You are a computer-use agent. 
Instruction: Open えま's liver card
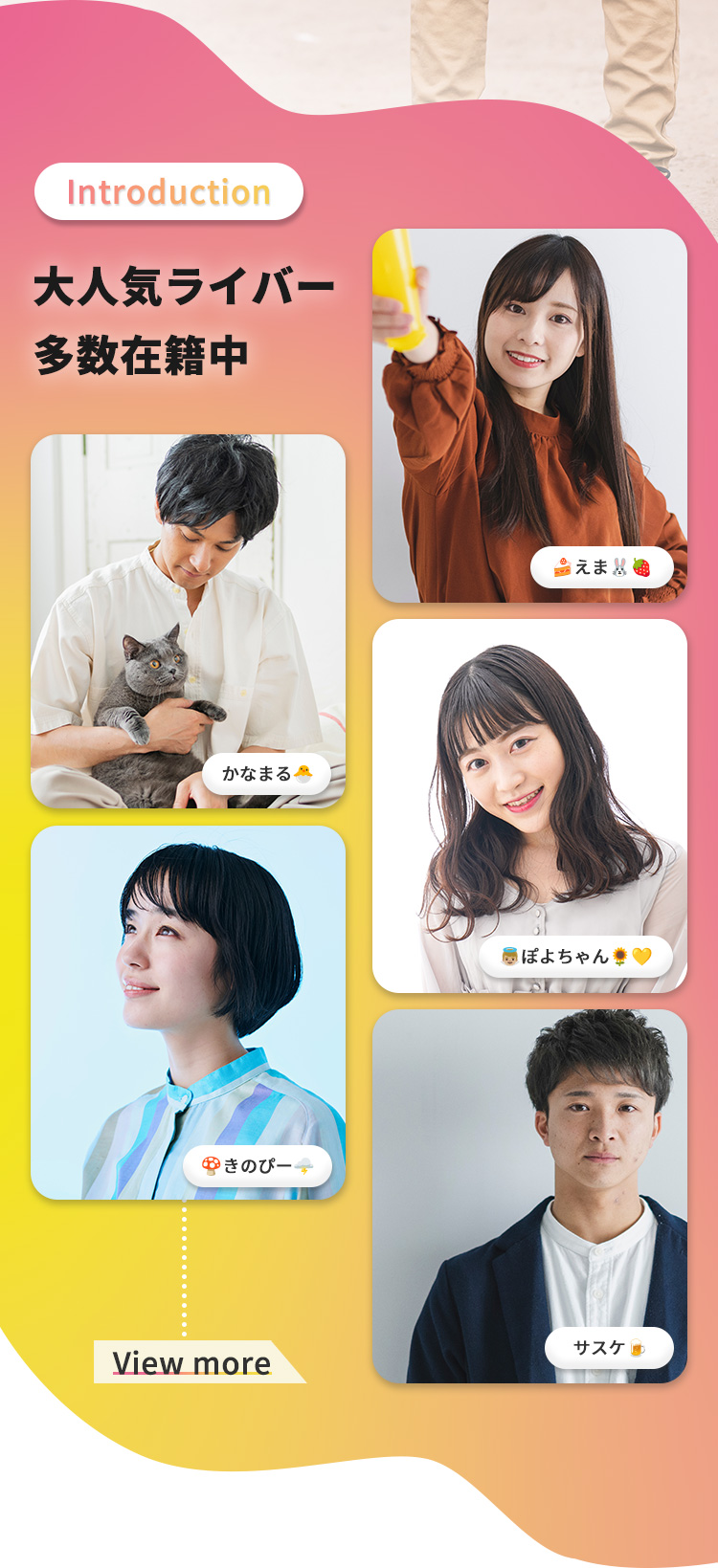529,415
